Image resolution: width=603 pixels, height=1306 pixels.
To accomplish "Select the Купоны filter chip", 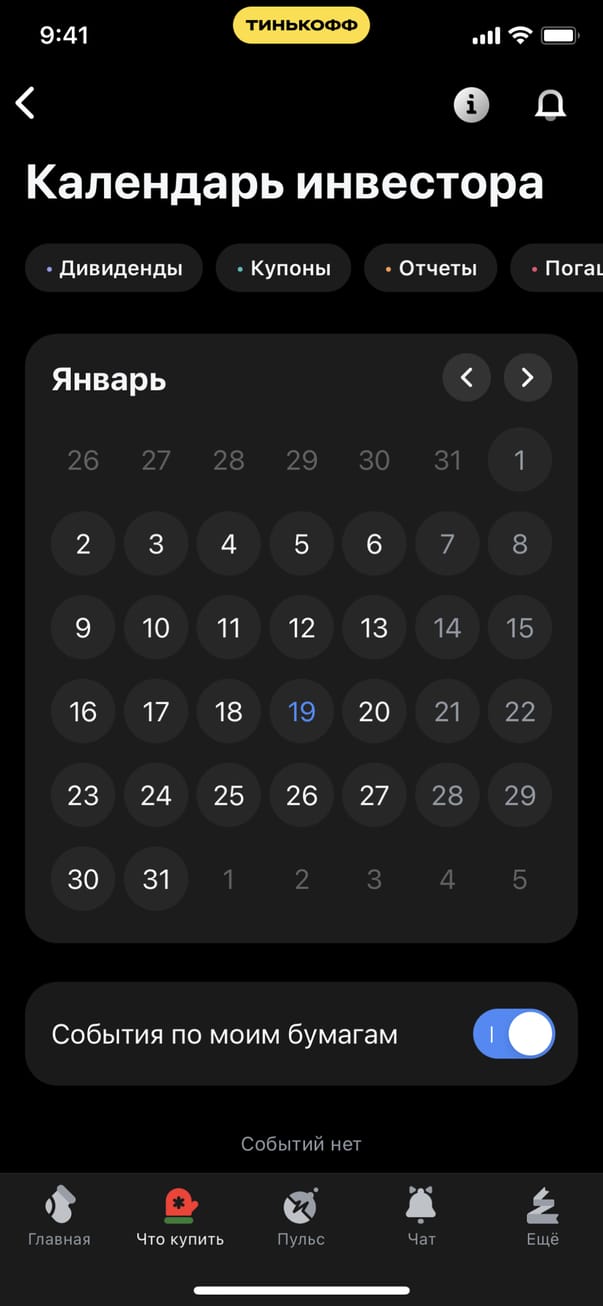I will (x=284, y=268).
